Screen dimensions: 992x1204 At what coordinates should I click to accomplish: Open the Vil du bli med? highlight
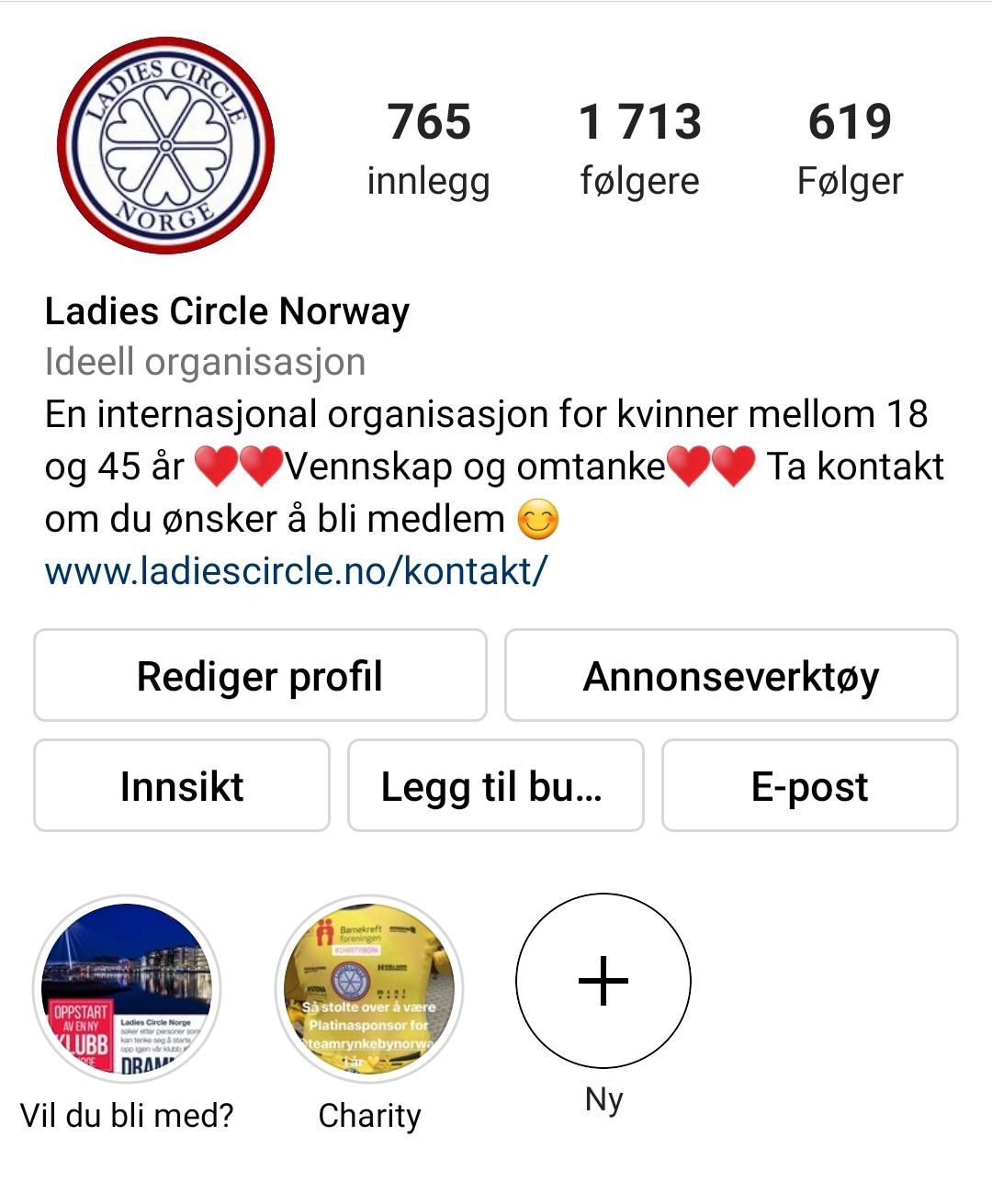(x=127, y=988)
